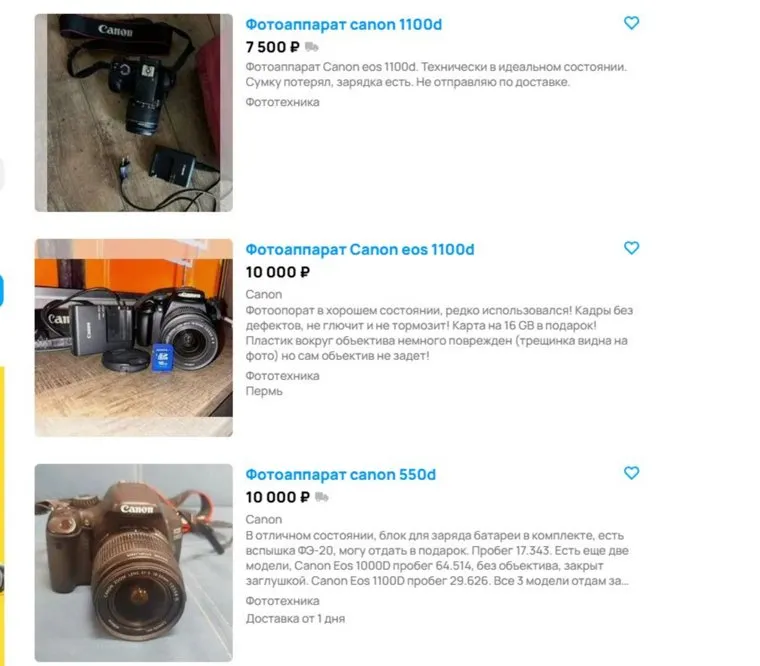
Task: Open listing 'Фотоаппарат canon 550d'
Action: pos(340,474)
